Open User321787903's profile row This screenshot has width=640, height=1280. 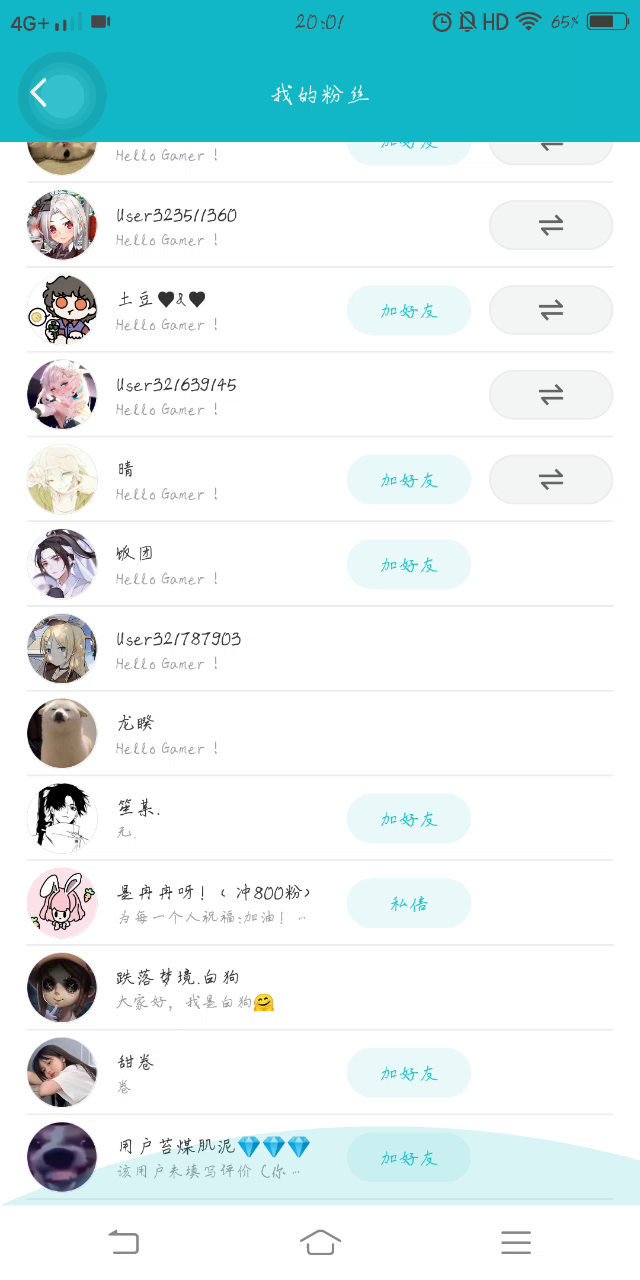(x=320, y=649)
